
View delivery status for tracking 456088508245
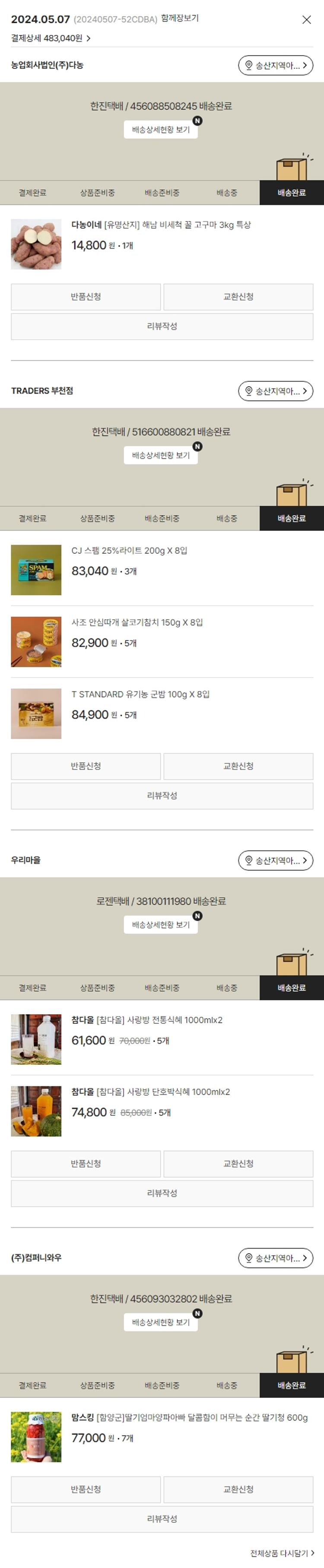click(x=161, y=129)
